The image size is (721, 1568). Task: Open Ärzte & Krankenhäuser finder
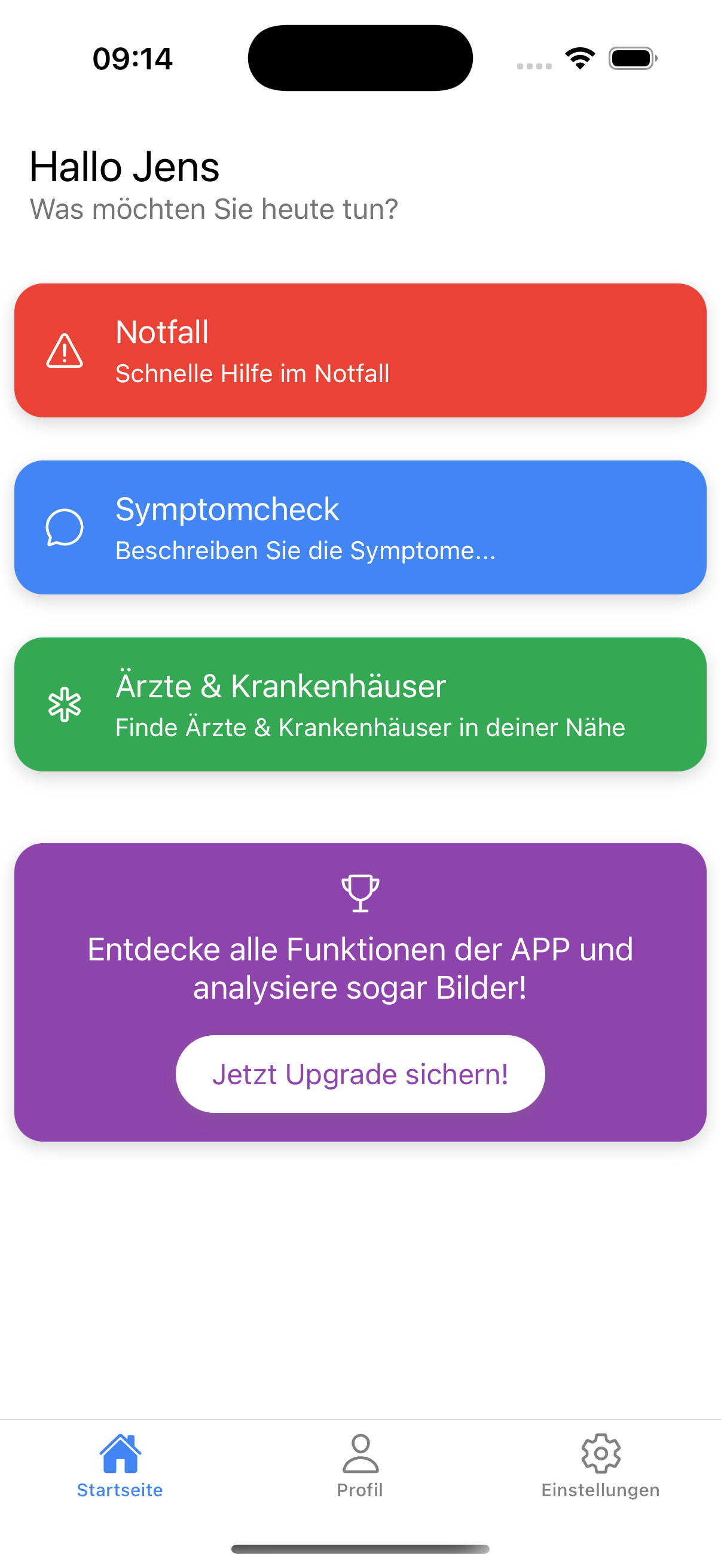[x=360, y=704]
